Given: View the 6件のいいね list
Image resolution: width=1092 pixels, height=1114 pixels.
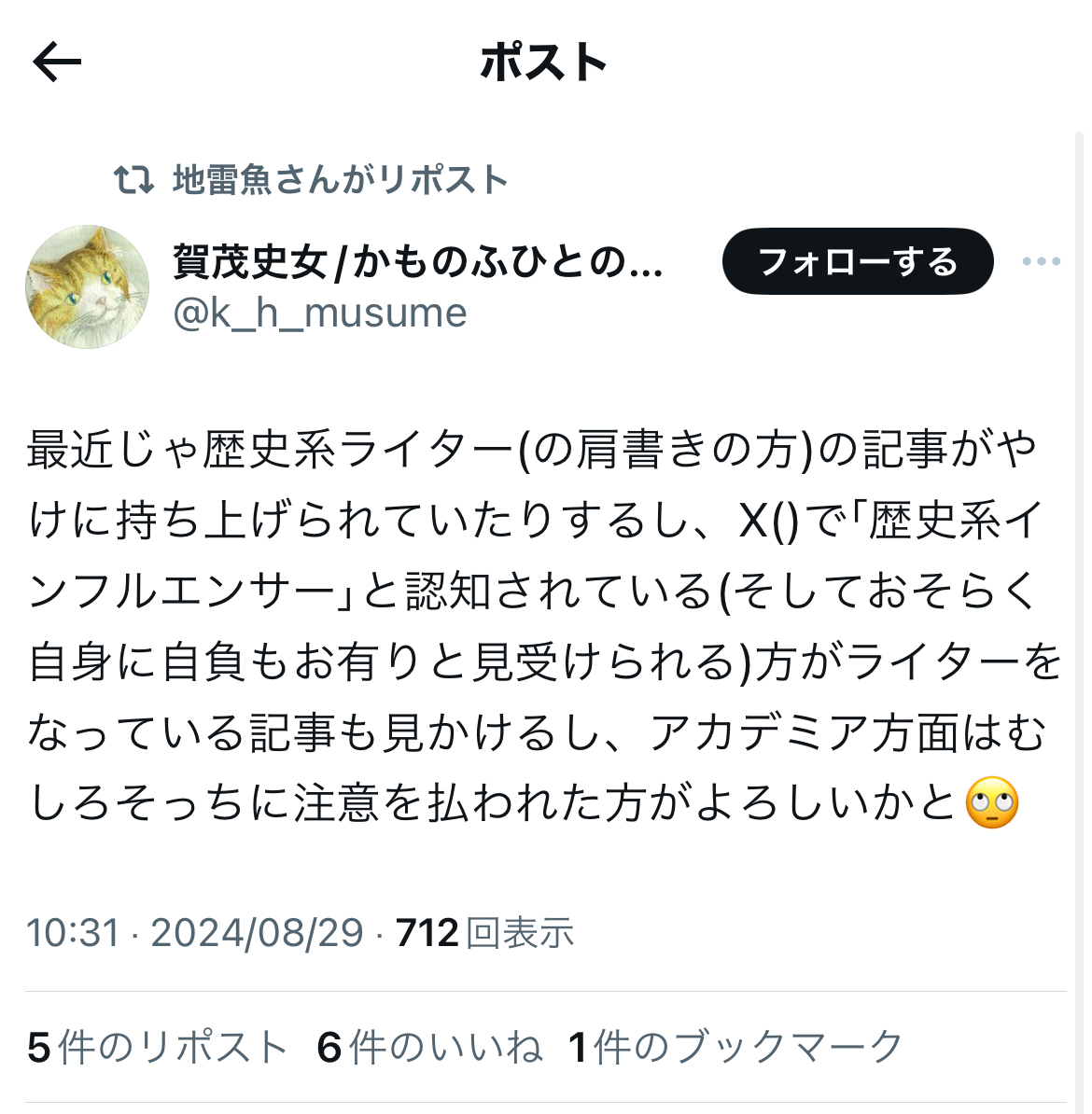Looking at the screenshot, I should [429, 1047].
